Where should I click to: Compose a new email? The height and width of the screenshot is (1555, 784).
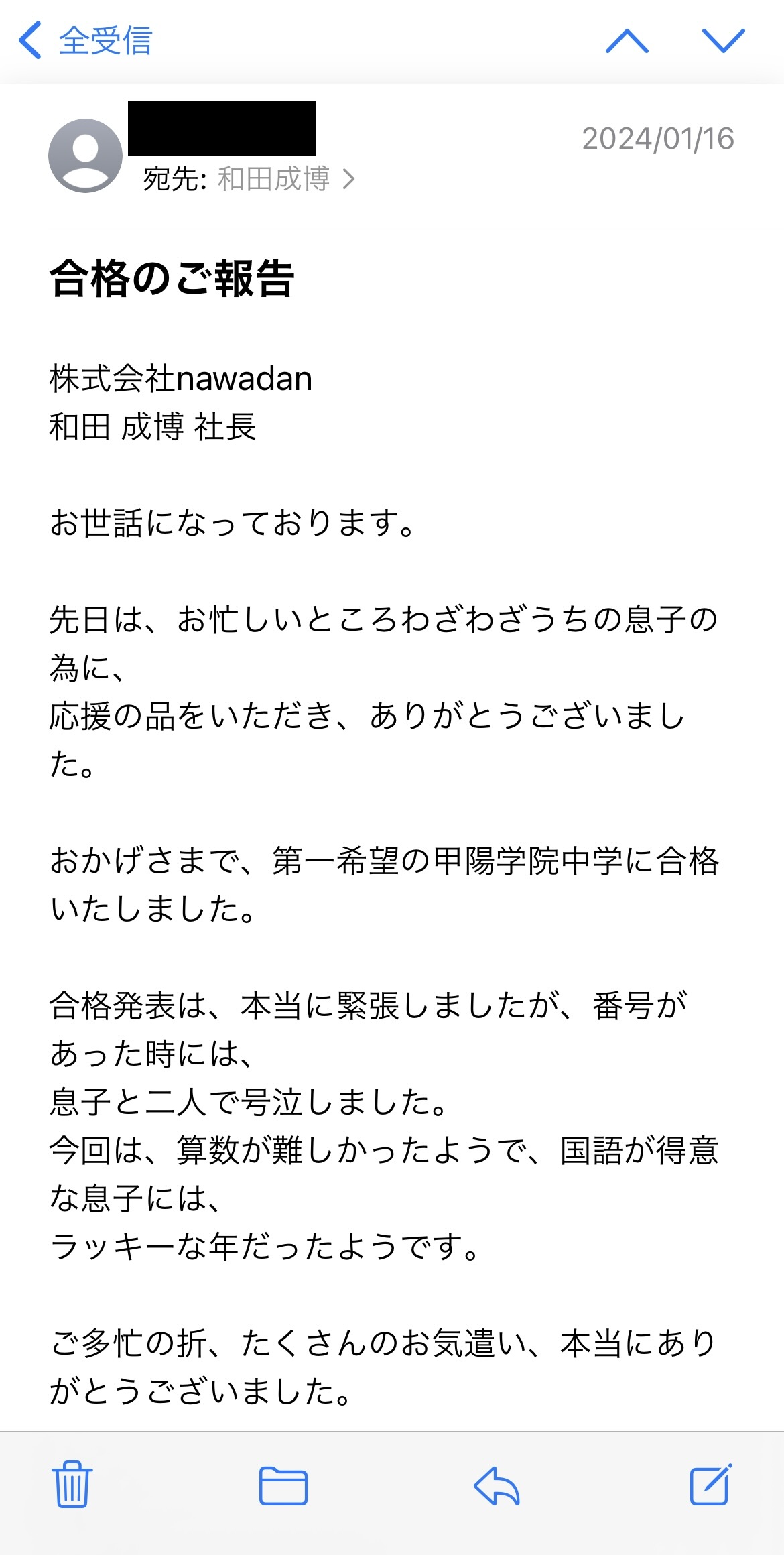point(711,1484)
